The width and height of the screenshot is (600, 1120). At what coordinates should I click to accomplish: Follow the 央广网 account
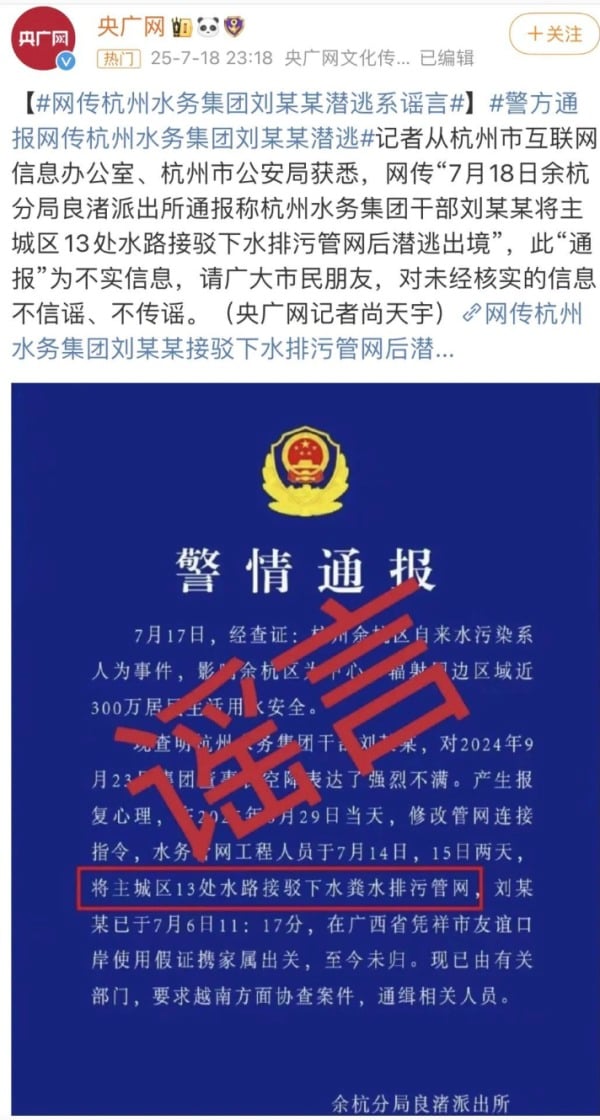(554, 33)
